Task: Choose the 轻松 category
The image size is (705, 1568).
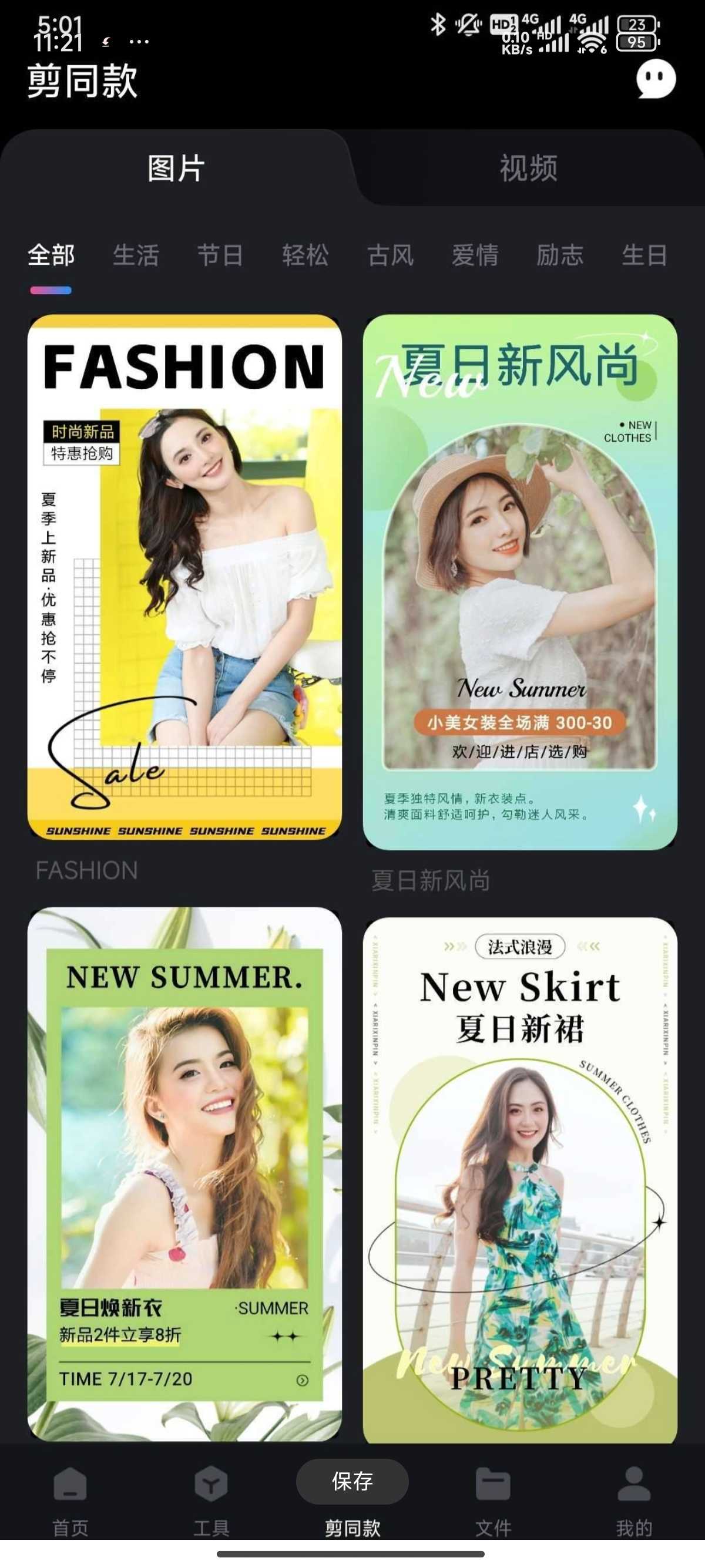Action: click(x=305, y=254)
